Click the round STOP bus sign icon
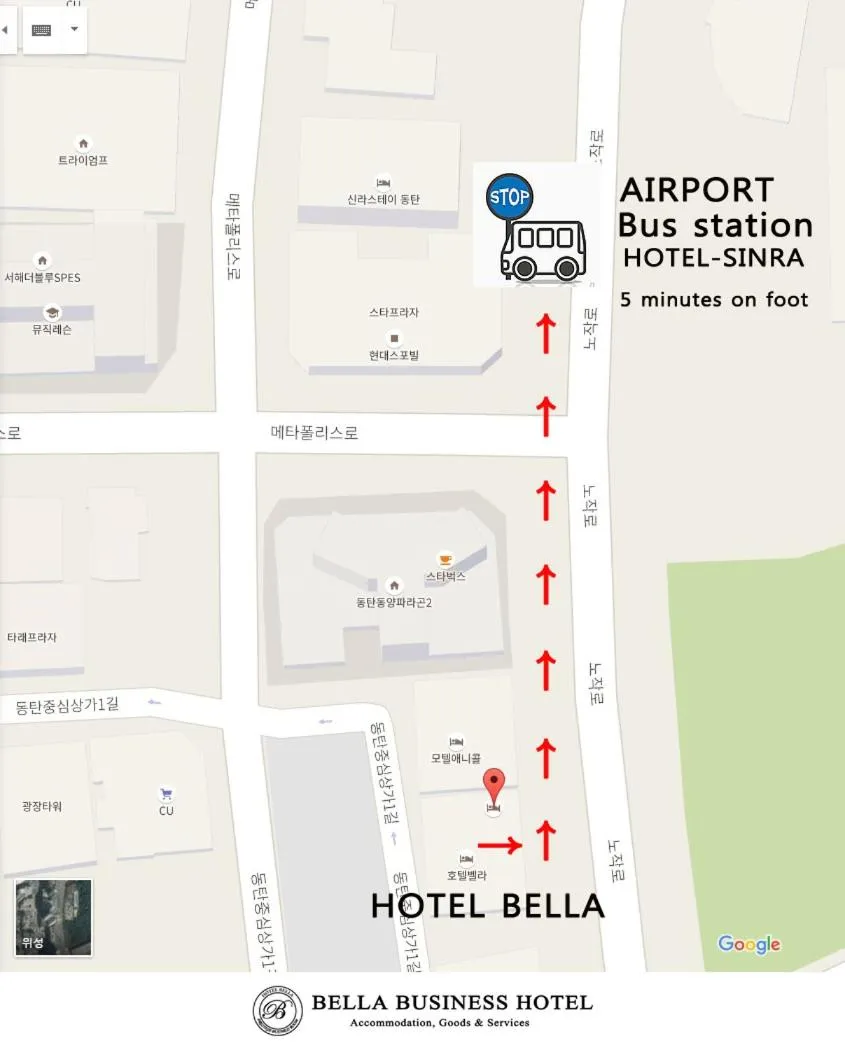845x1050 pixels. tap(510, 197)
